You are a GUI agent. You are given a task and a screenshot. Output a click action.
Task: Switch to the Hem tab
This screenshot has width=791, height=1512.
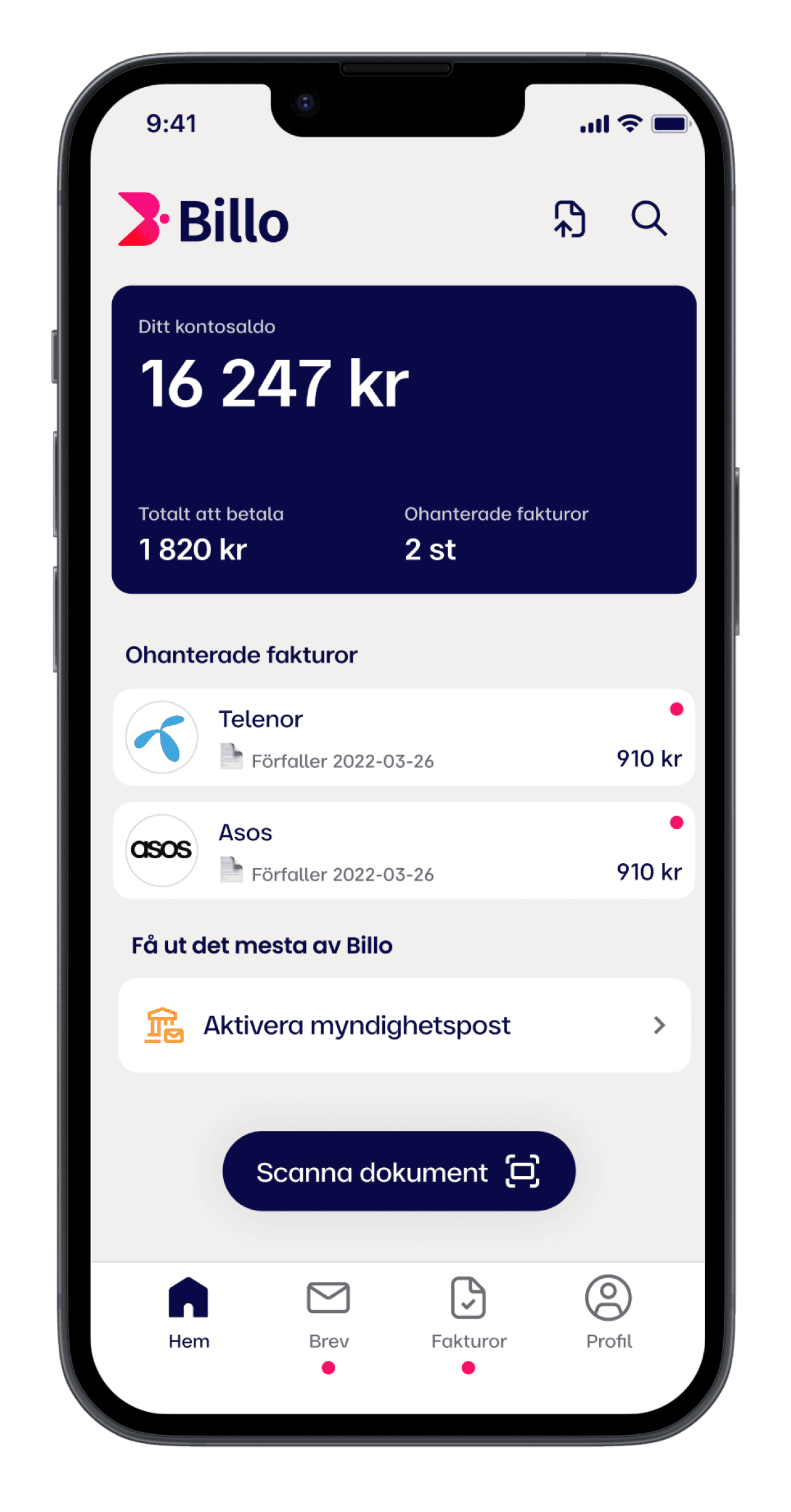(x=189, y=1311)
